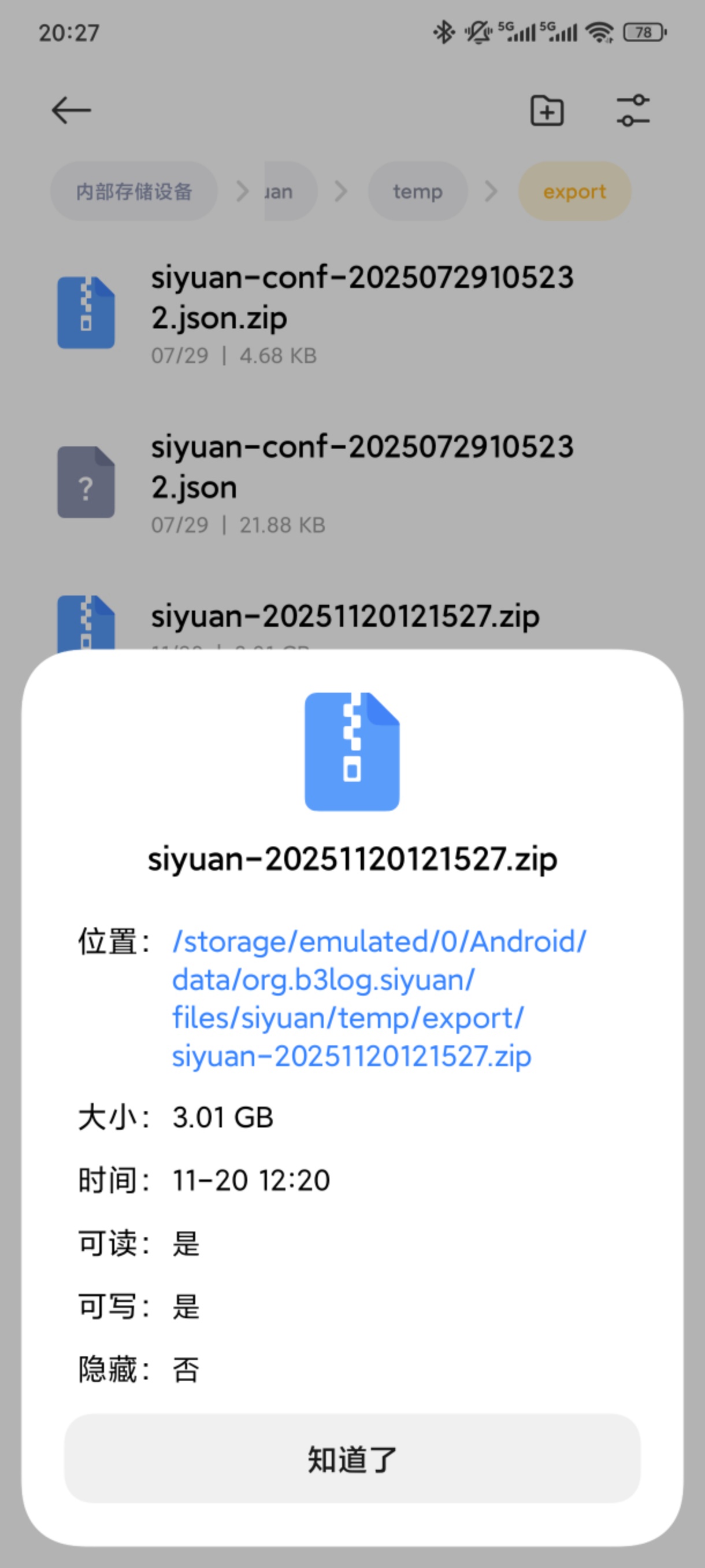The width and height of the screenshot is (705, 1568).
Task: Tap the large zip icon in the info dialog
Action: pyautogui.click(x=352, y=753)
